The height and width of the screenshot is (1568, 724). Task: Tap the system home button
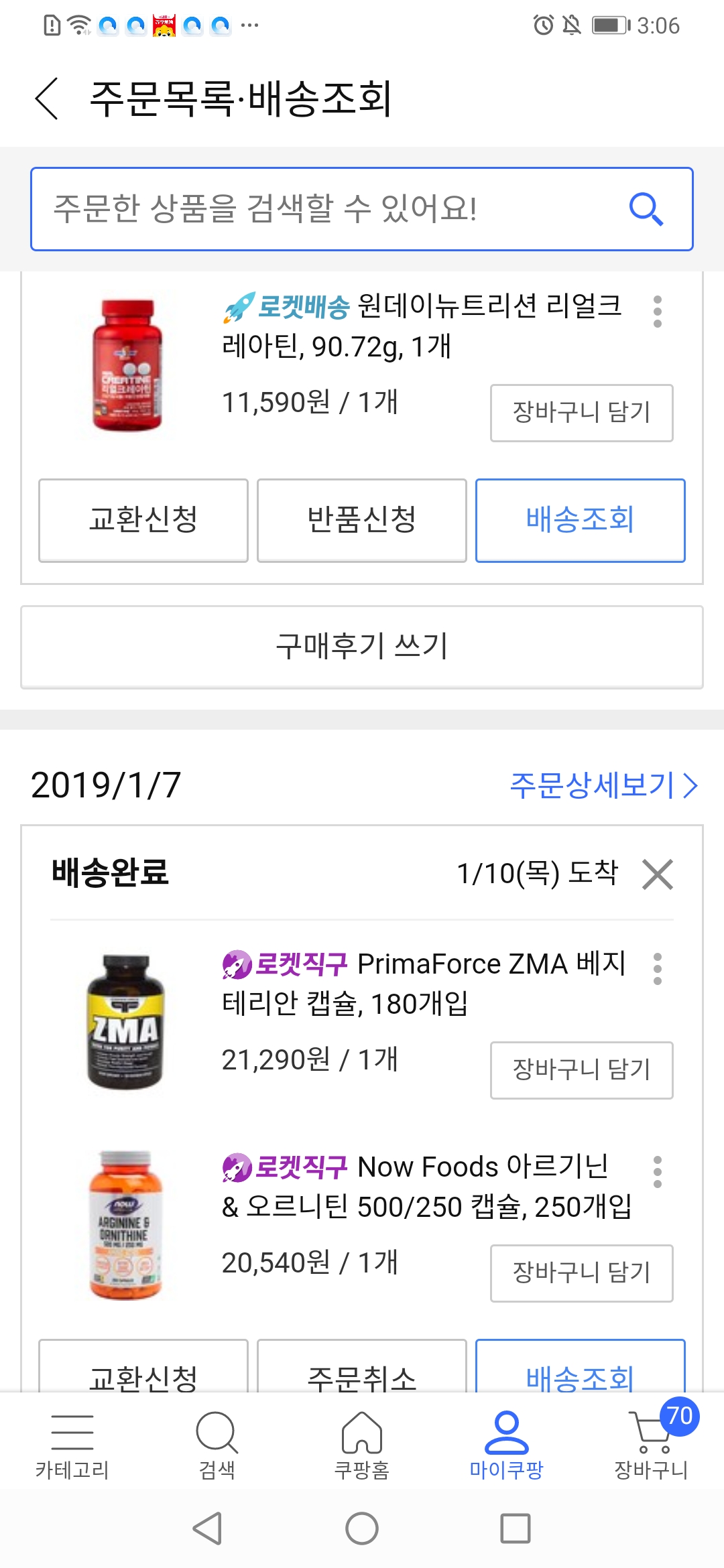[x=362, y=1528]
